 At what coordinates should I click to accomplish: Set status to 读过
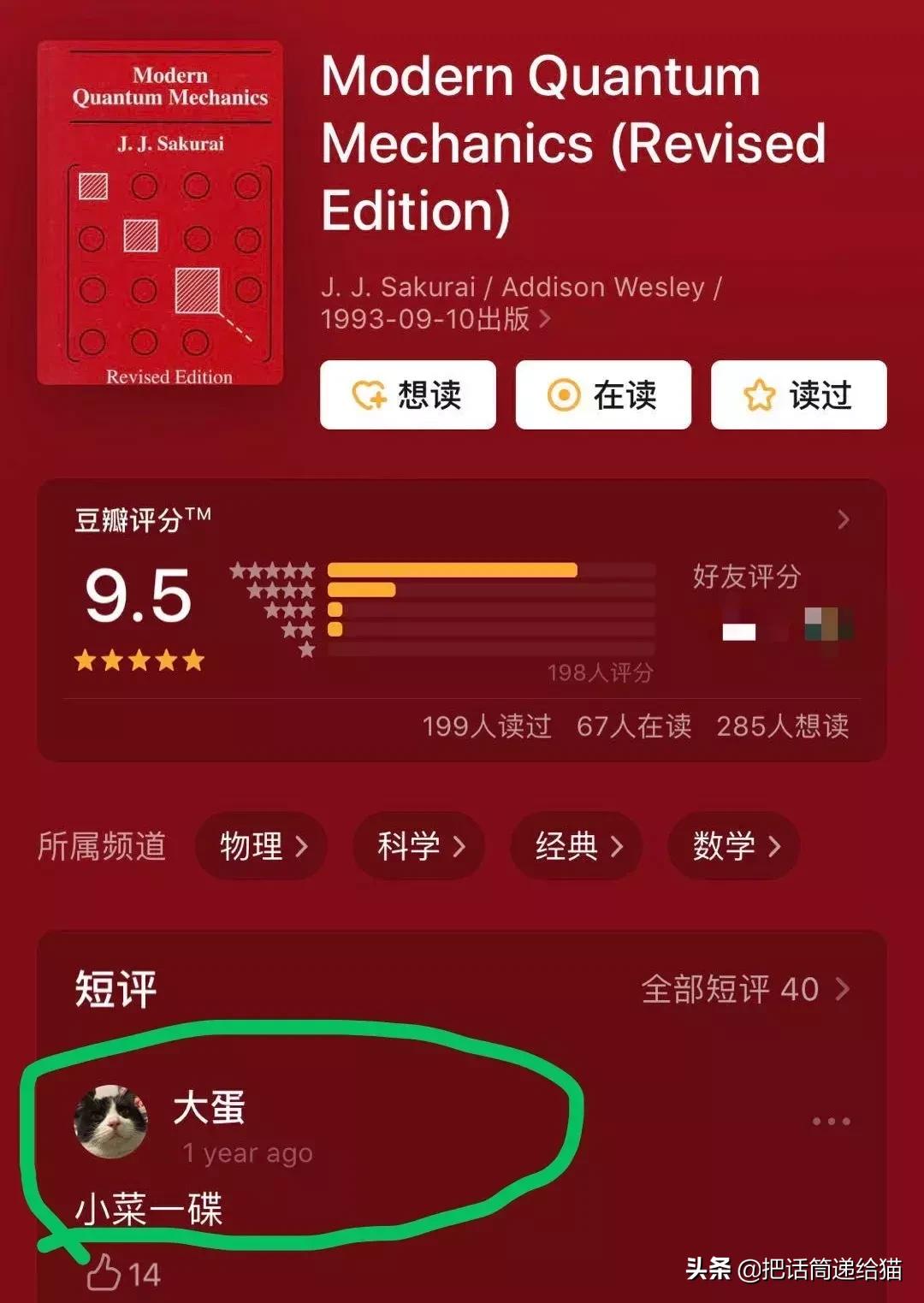(797, 395)
